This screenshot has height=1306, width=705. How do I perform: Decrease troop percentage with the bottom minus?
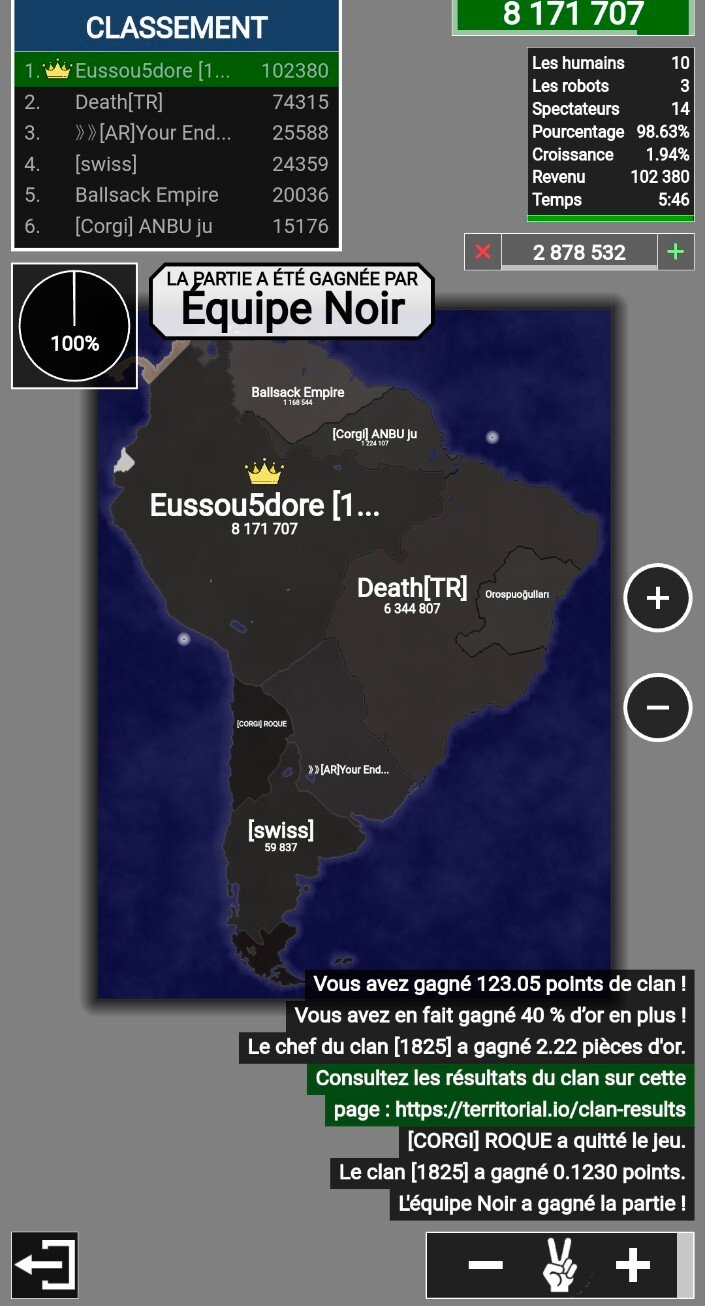click(485, 1265)
